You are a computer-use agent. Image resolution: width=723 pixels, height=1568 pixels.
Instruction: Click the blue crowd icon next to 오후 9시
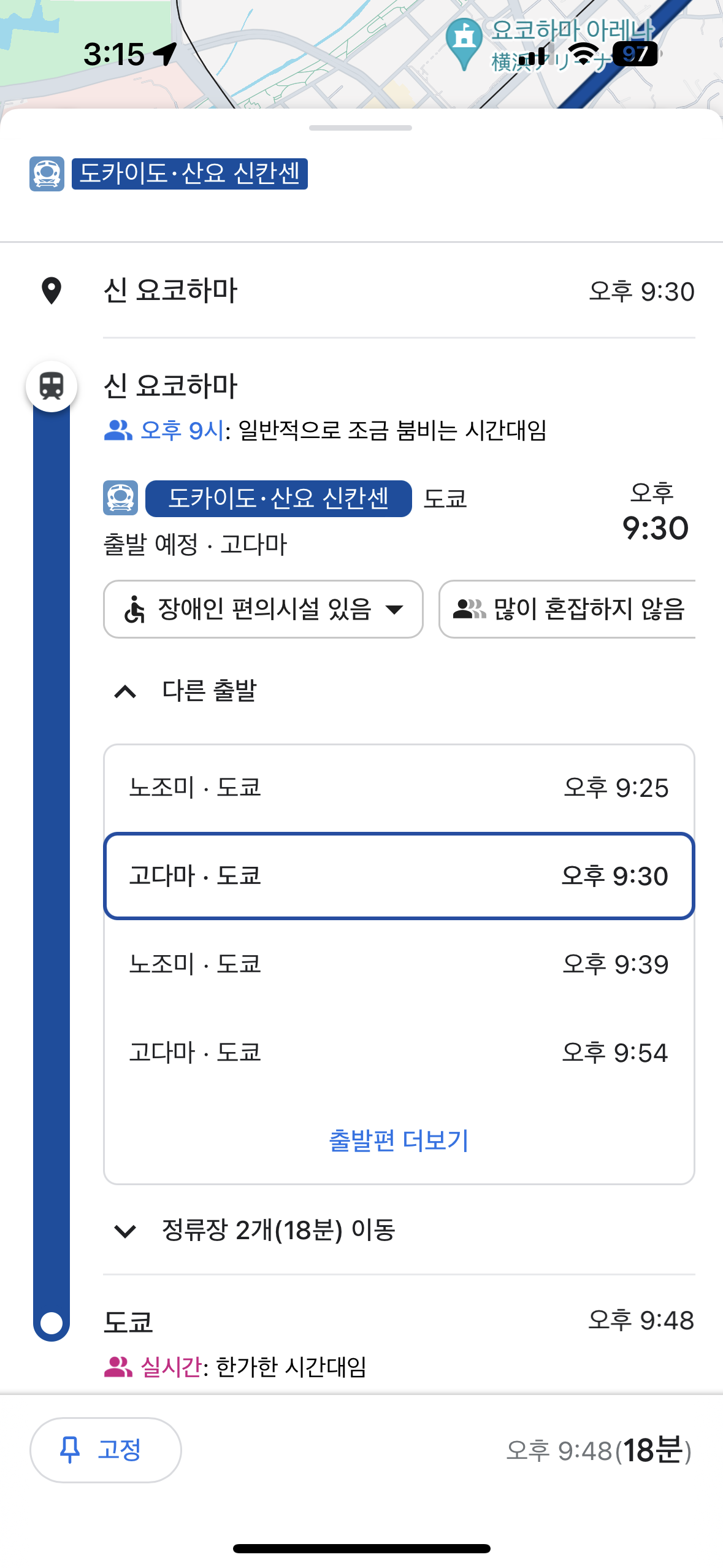point(119,431)
